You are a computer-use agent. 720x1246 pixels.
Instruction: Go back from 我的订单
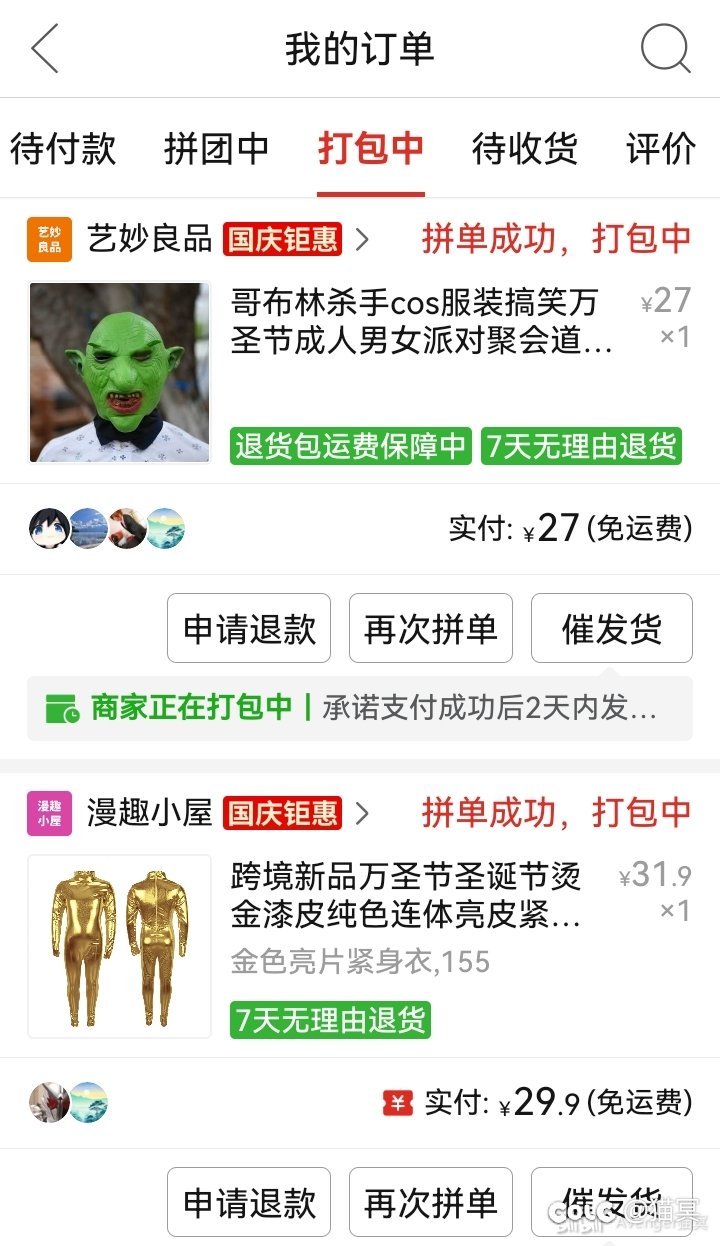click(x=45, y=49)
